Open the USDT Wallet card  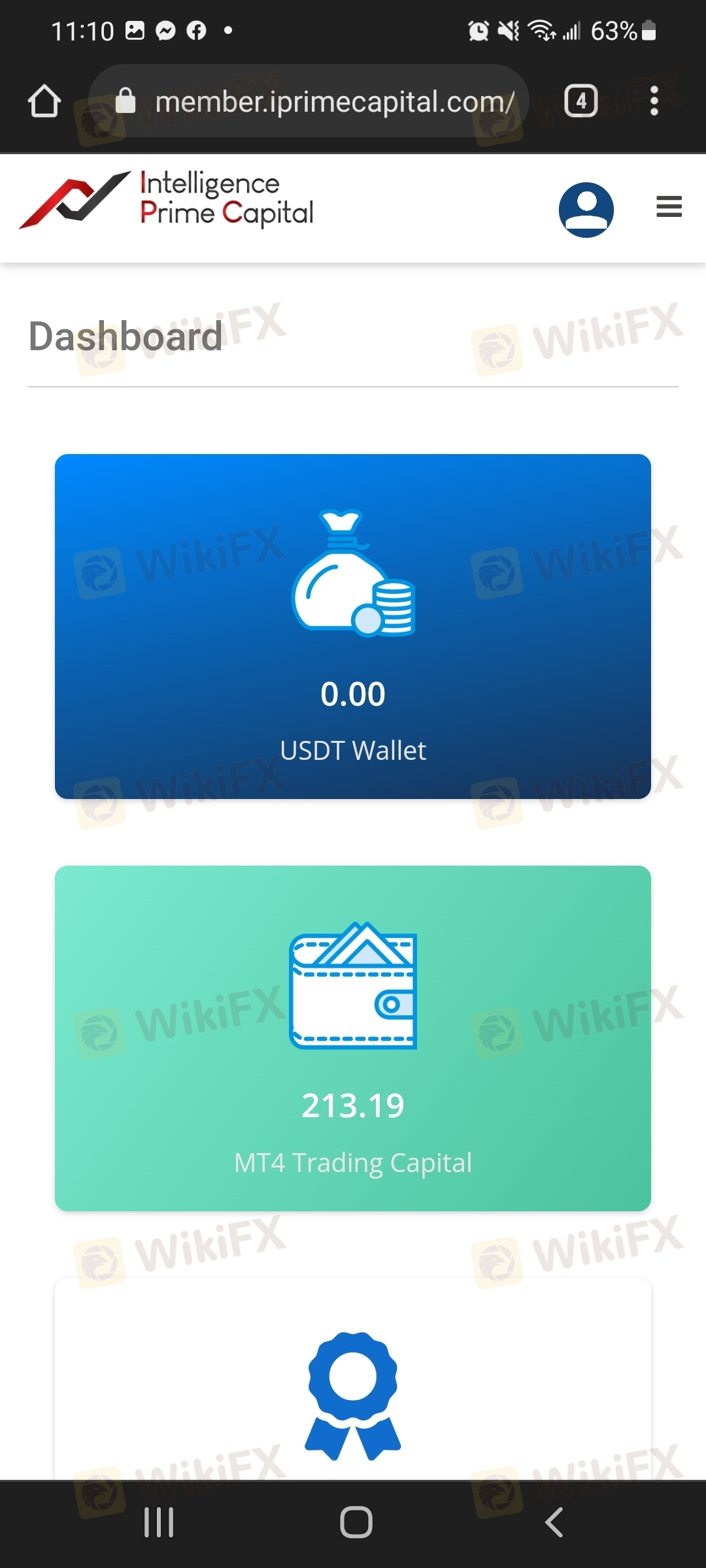tap(353, 627)
